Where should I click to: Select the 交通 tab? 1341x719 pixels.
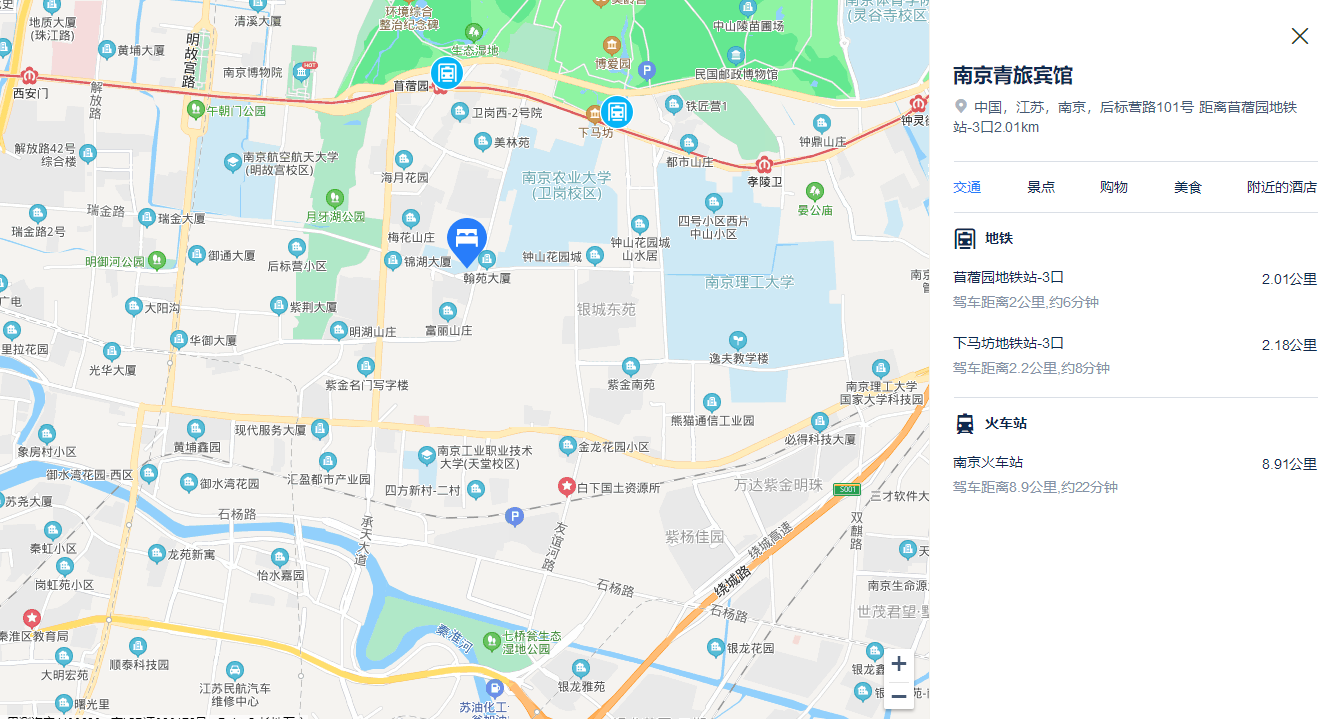pyautogui.click(x=967, y=187)
